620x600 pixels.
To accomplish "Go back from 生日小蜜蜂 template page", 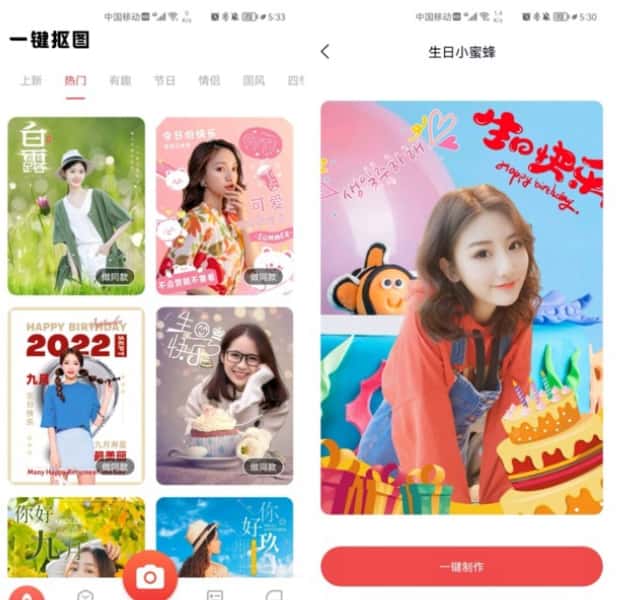I will (325, 52).
